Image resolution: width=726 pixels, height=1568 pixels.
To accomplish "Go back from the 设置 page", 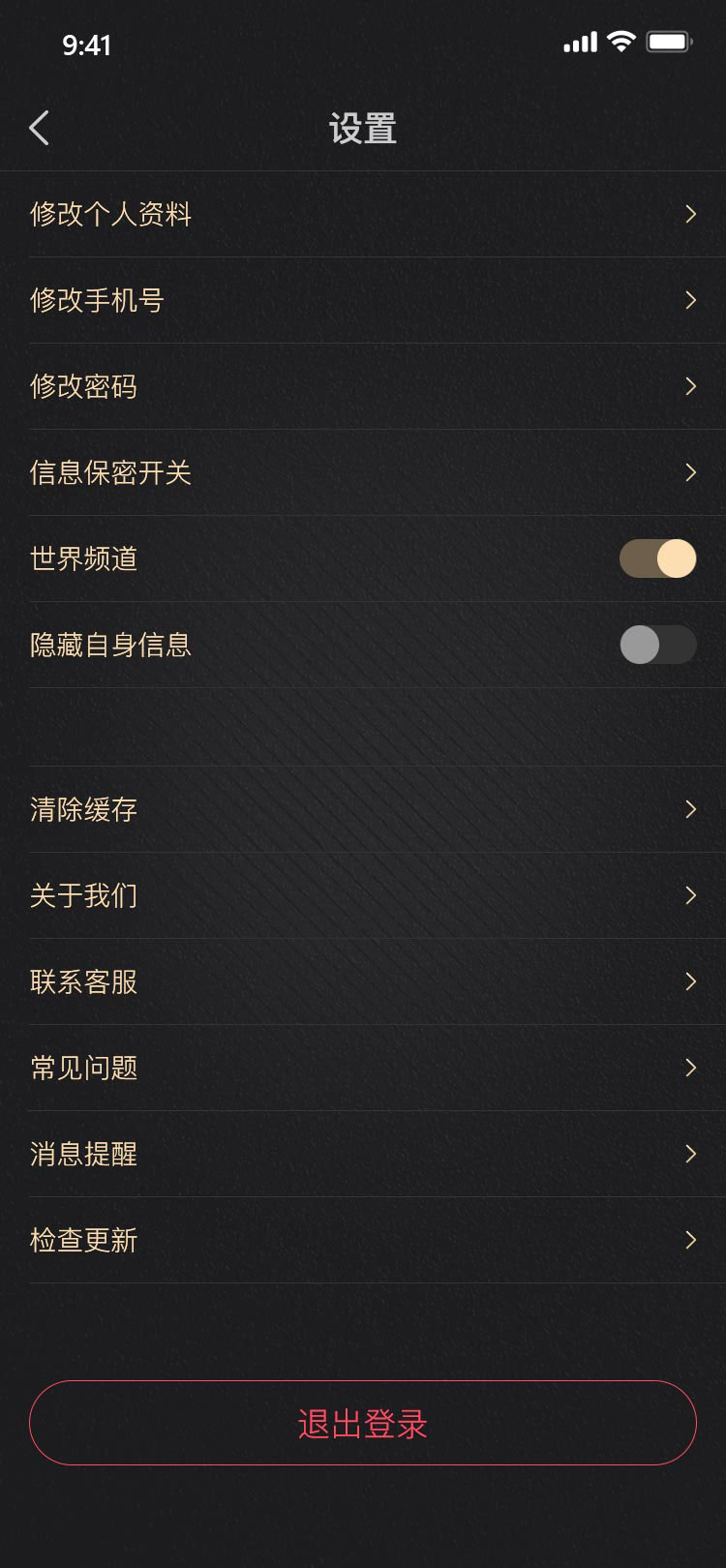I will pos(39,128).
